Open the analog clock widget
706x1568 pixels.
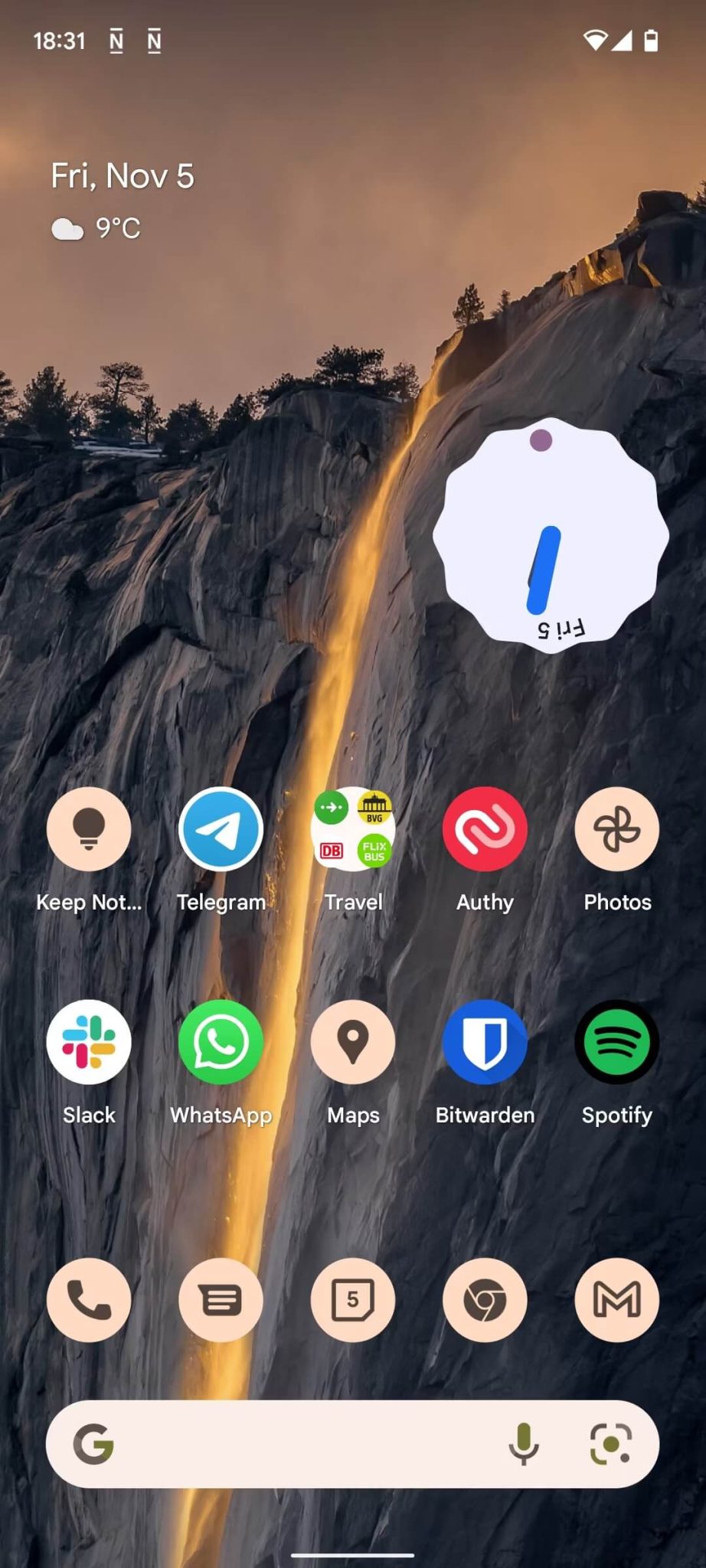click(550, 536)
